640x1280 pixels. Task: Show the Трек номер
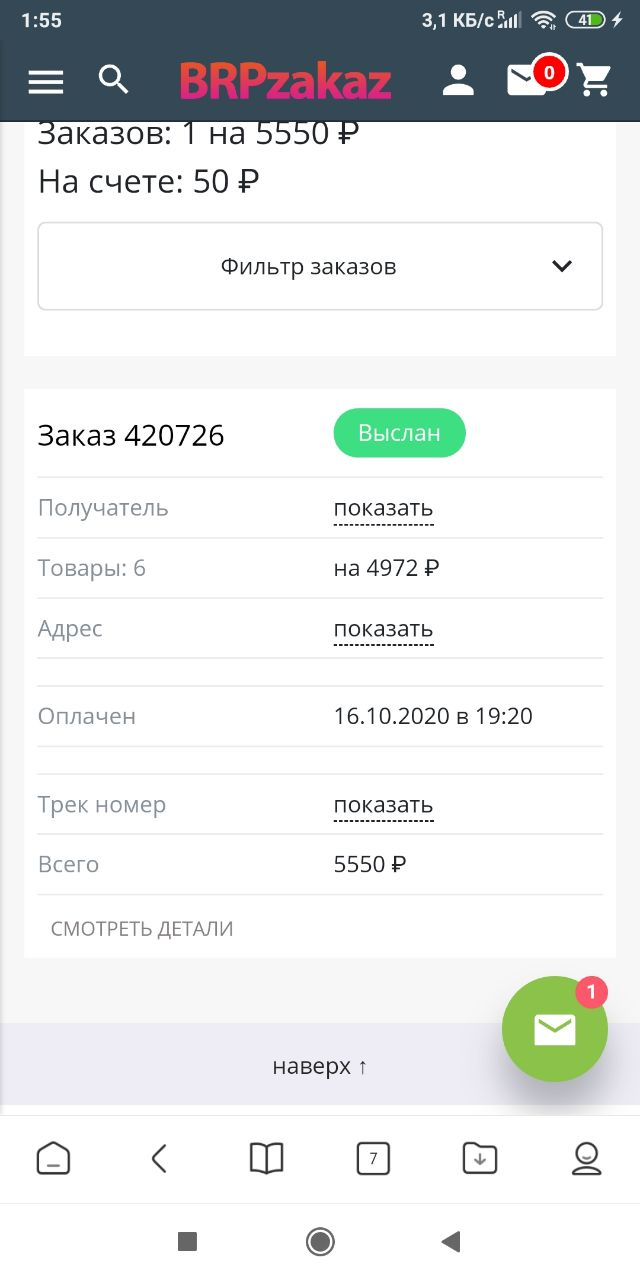(383, 805)
